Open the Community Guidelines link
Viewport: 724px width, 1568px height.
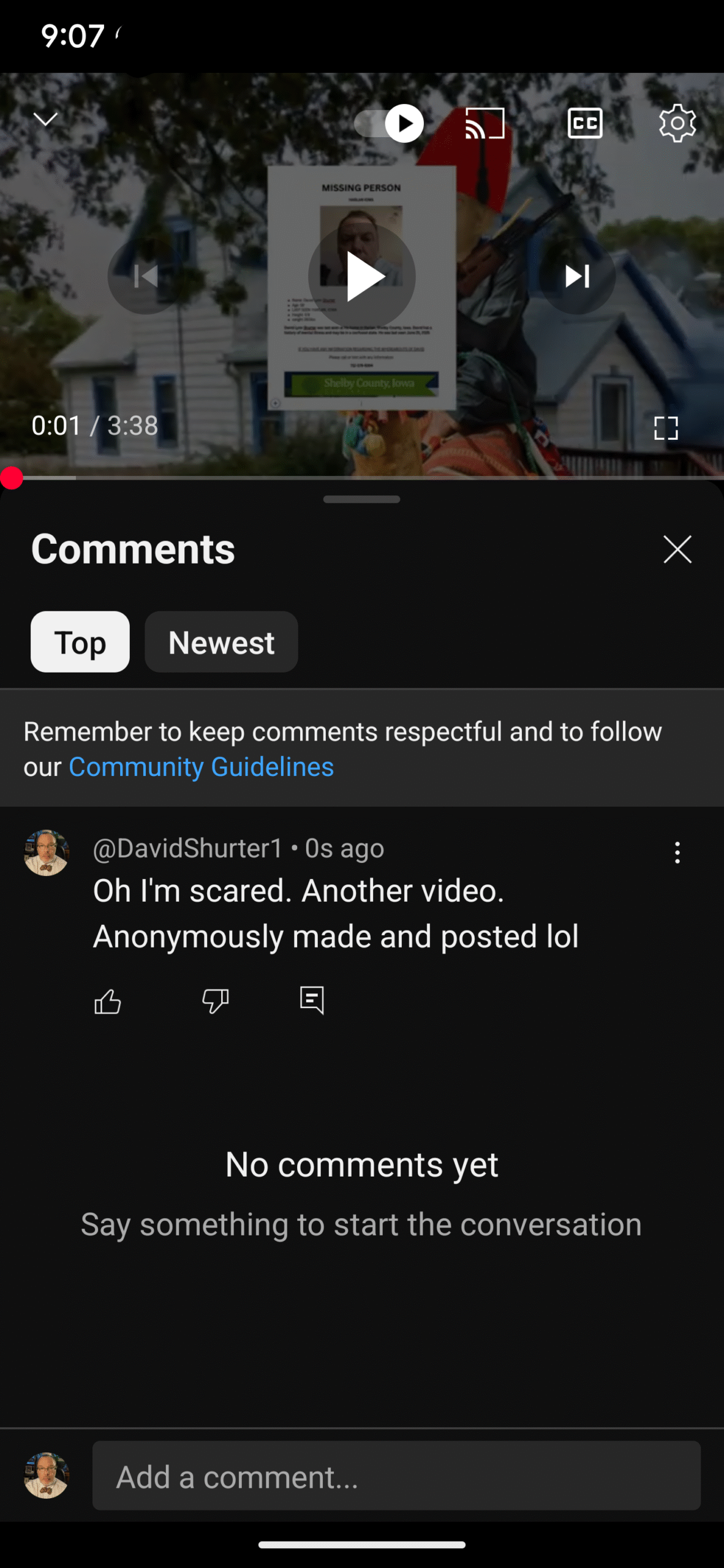(x=201, y=767)
